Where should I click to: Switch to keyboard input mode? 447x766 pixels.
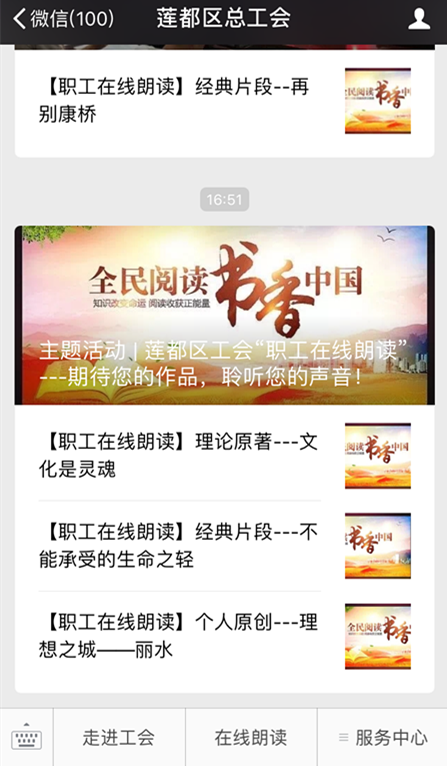pyautogui.click(x=26, y=737)
